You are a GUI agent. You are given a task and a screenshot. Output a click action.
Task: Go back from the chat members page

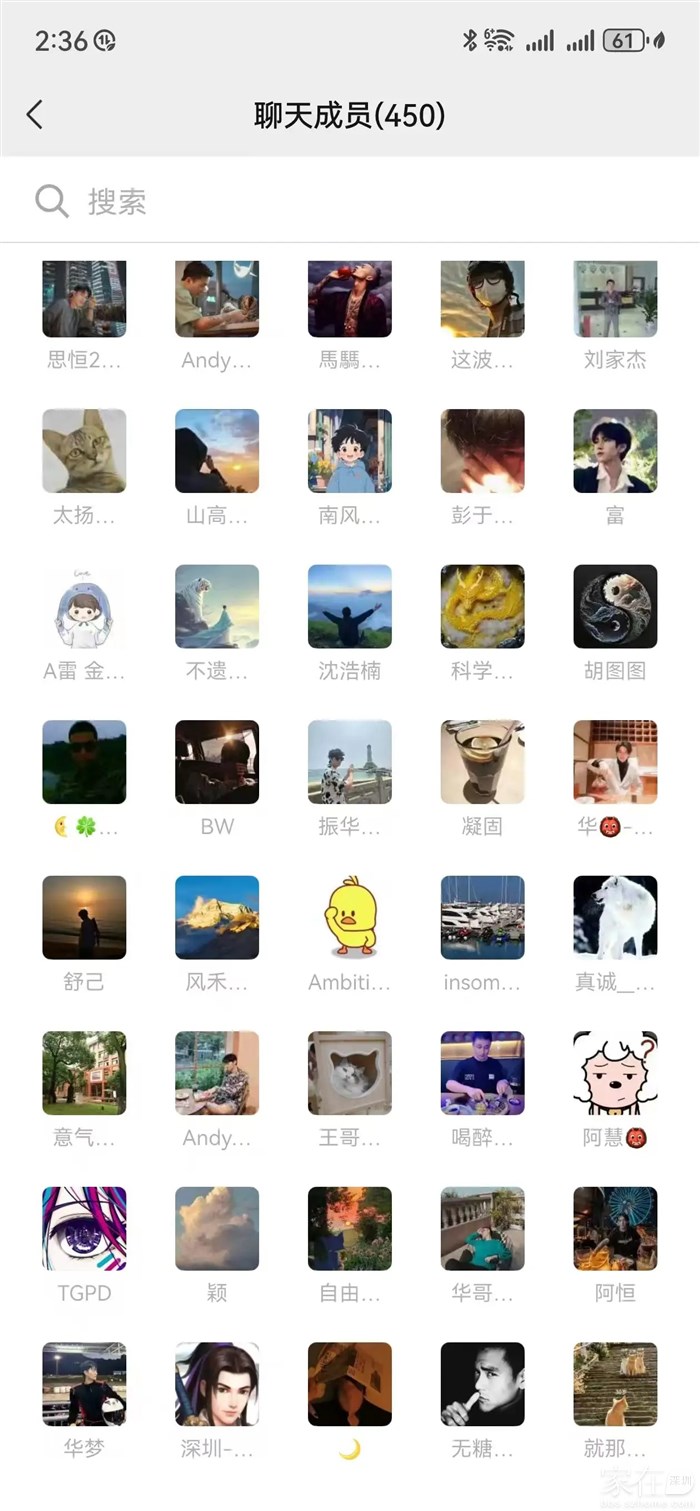pyautogui.click(x=35, y=115)
